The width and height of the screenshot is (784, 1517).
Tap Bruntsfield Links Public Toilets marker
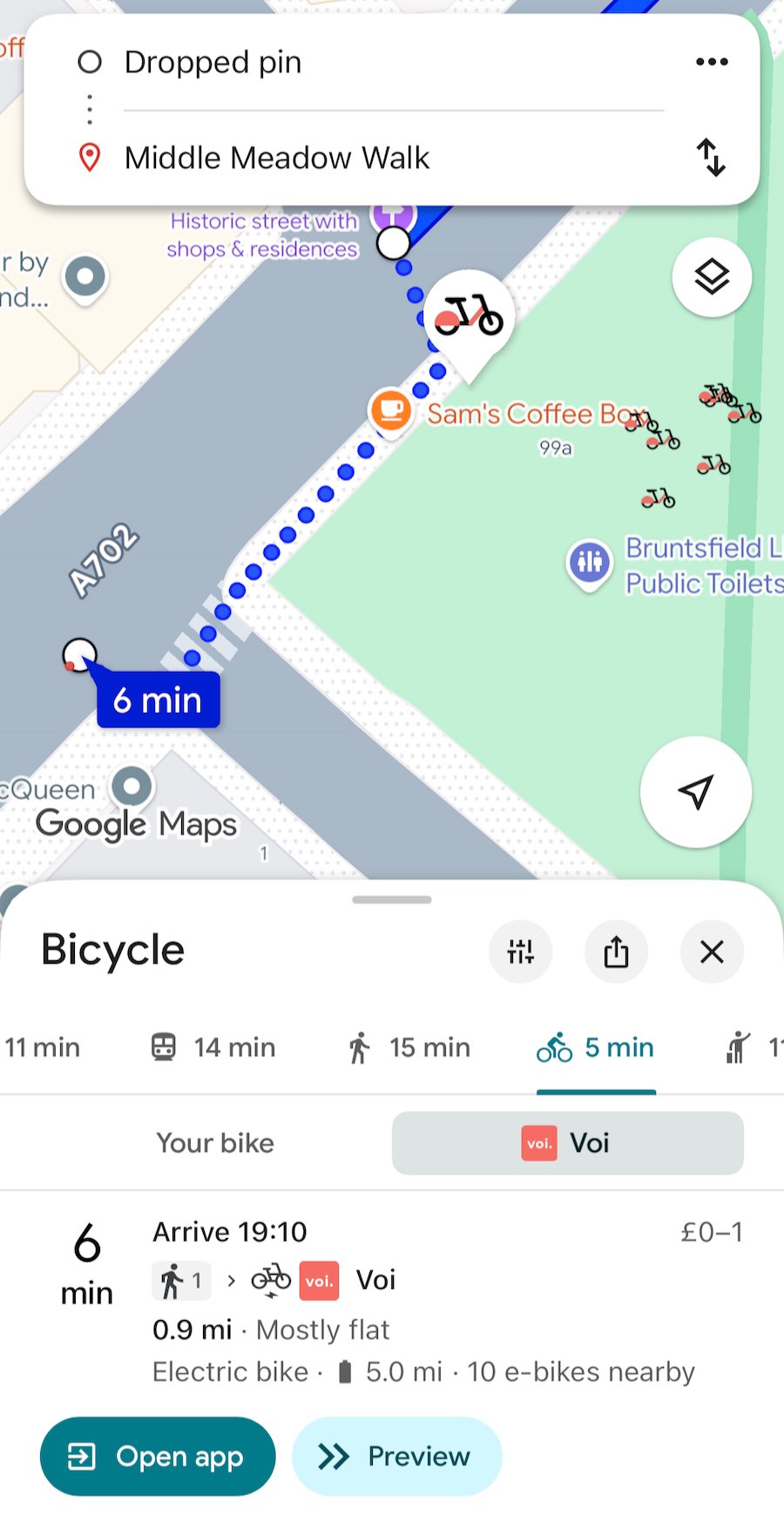[x=590, y=562]
